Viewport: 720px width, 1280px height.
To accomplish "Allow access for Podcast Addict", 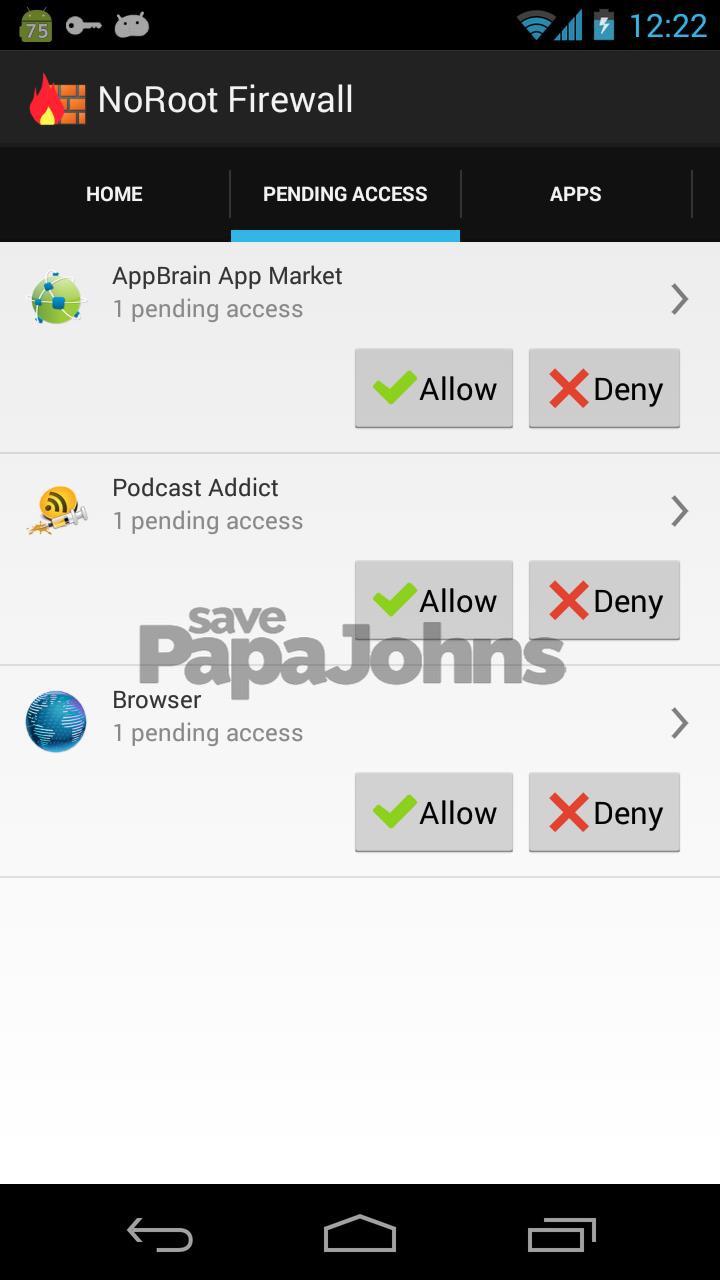I will 434,600.
